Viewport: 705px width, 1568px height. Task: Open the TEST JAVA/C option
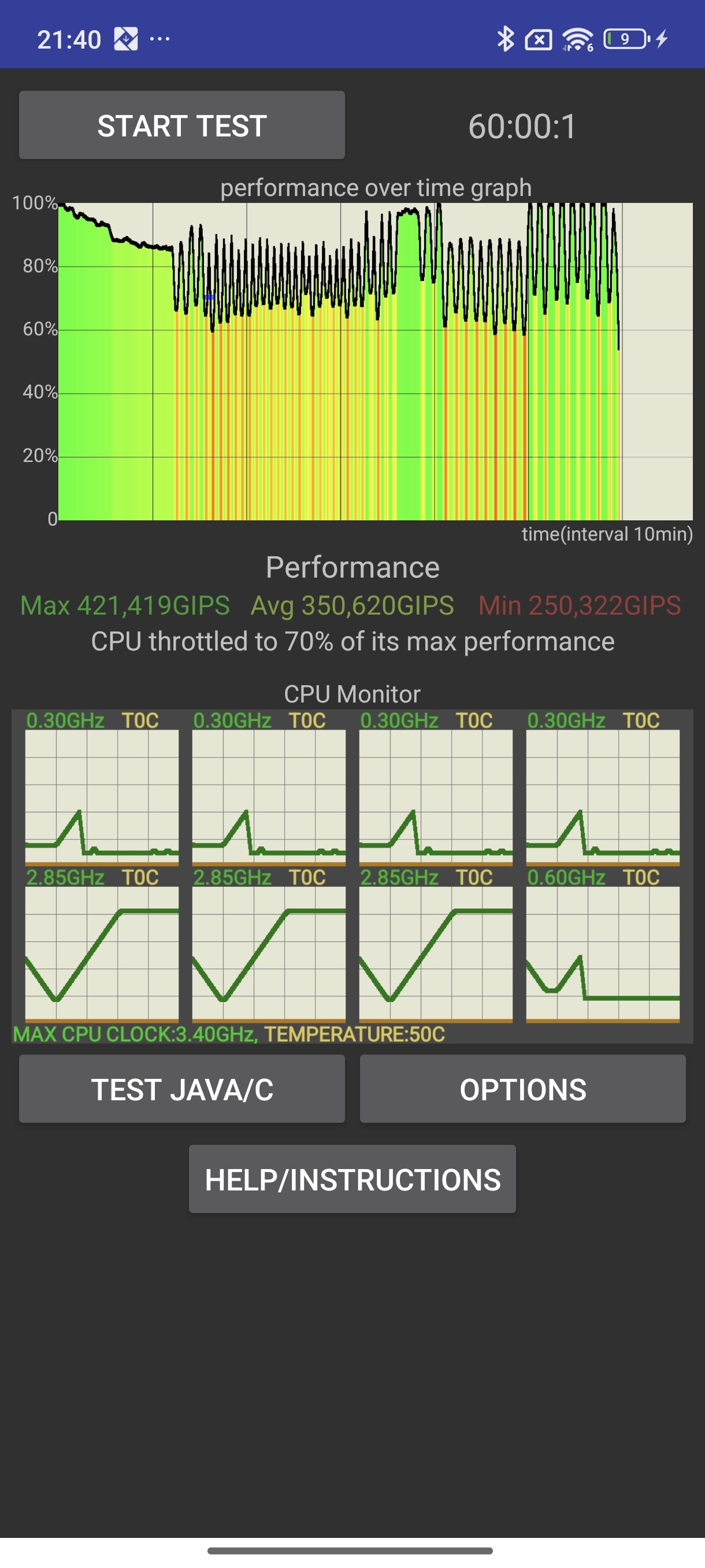pyautogui.click(x=182, y=1089)
